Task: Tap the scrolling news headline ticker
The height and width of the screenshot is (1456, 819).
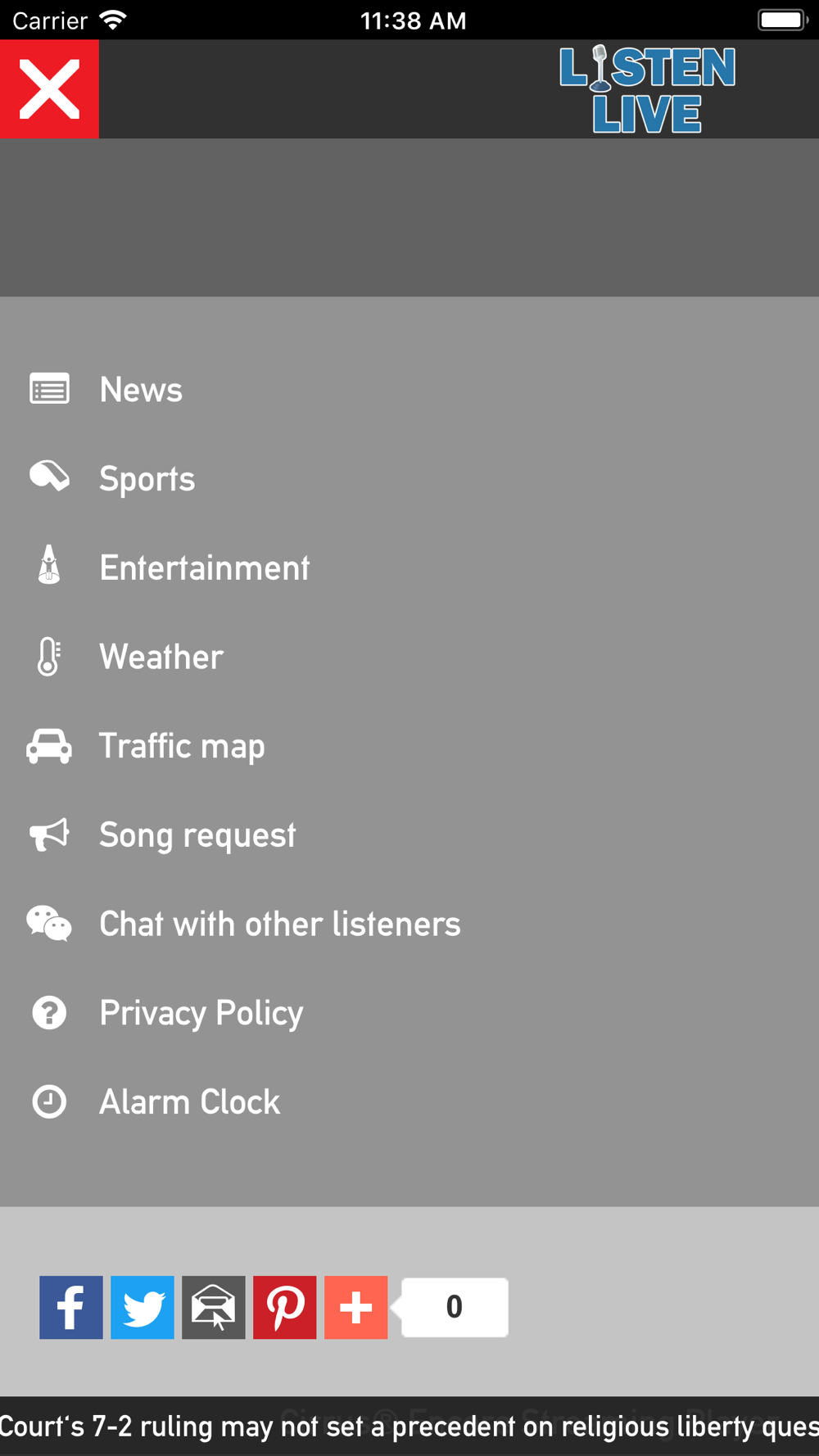Action: pos(409,1426)
